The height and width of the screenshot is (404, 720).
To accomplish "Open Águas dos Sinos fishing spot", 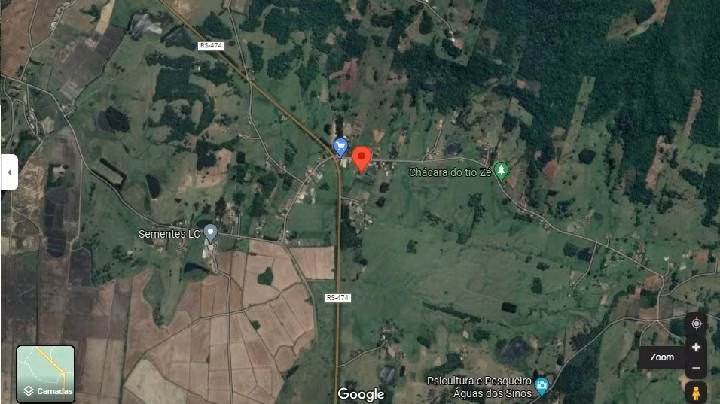I will [x=541, y=385].
